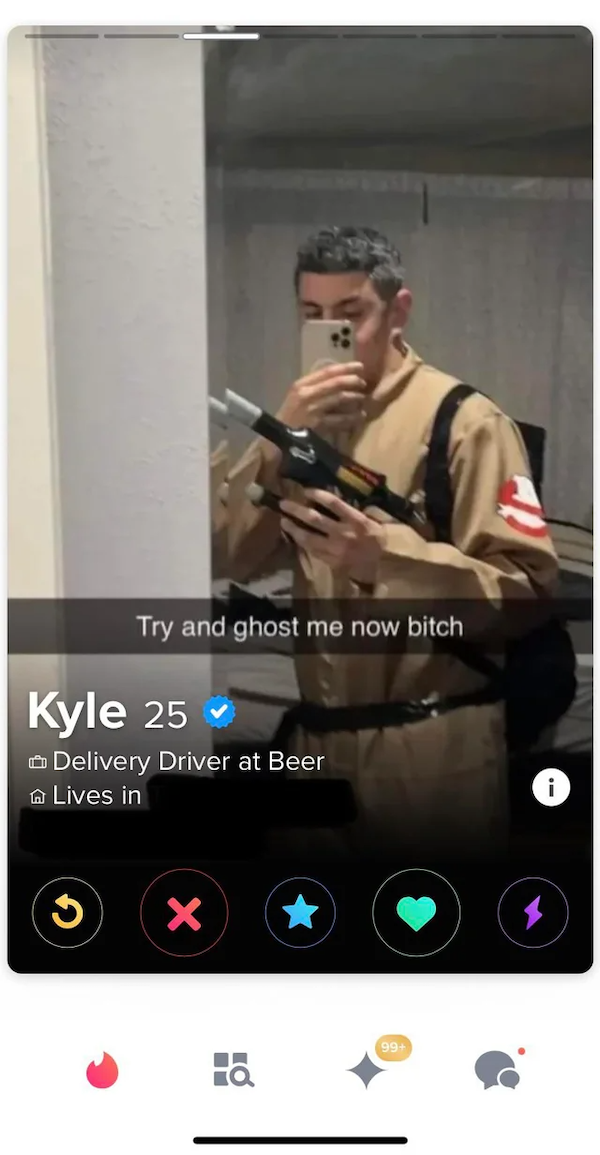
Task: Activate the purple Boost lightning bolt
Action: (533, 912)
